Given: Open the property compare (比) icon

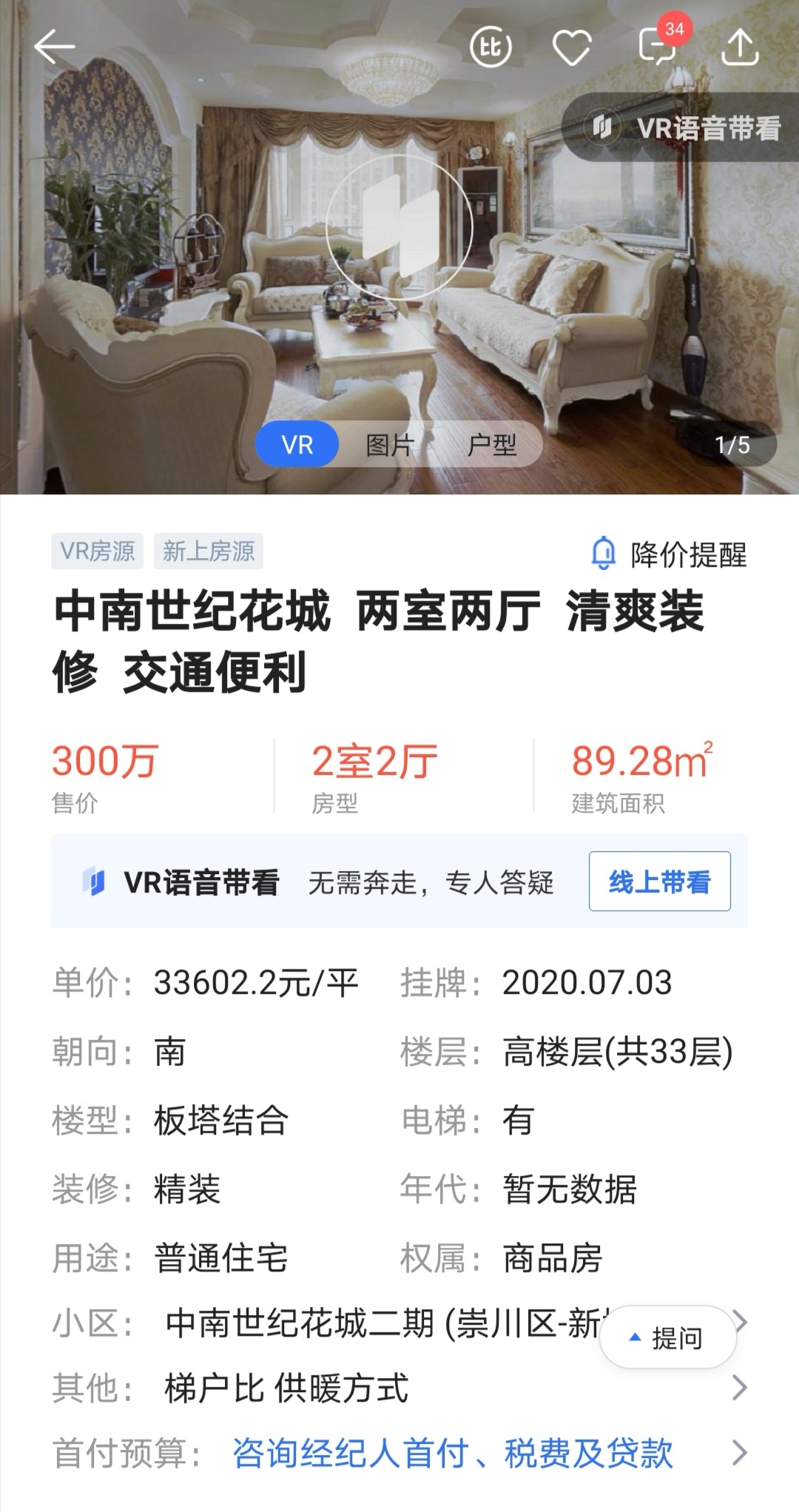Looking at the screenshot, I should pos(490,47).
